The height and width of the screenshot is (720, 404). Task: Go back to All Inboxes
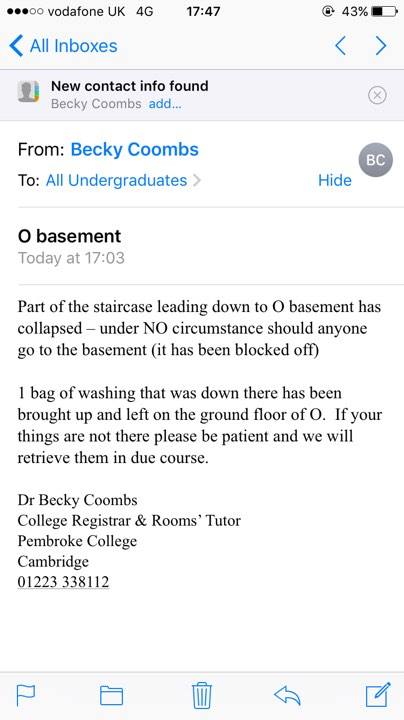point(63,46)
